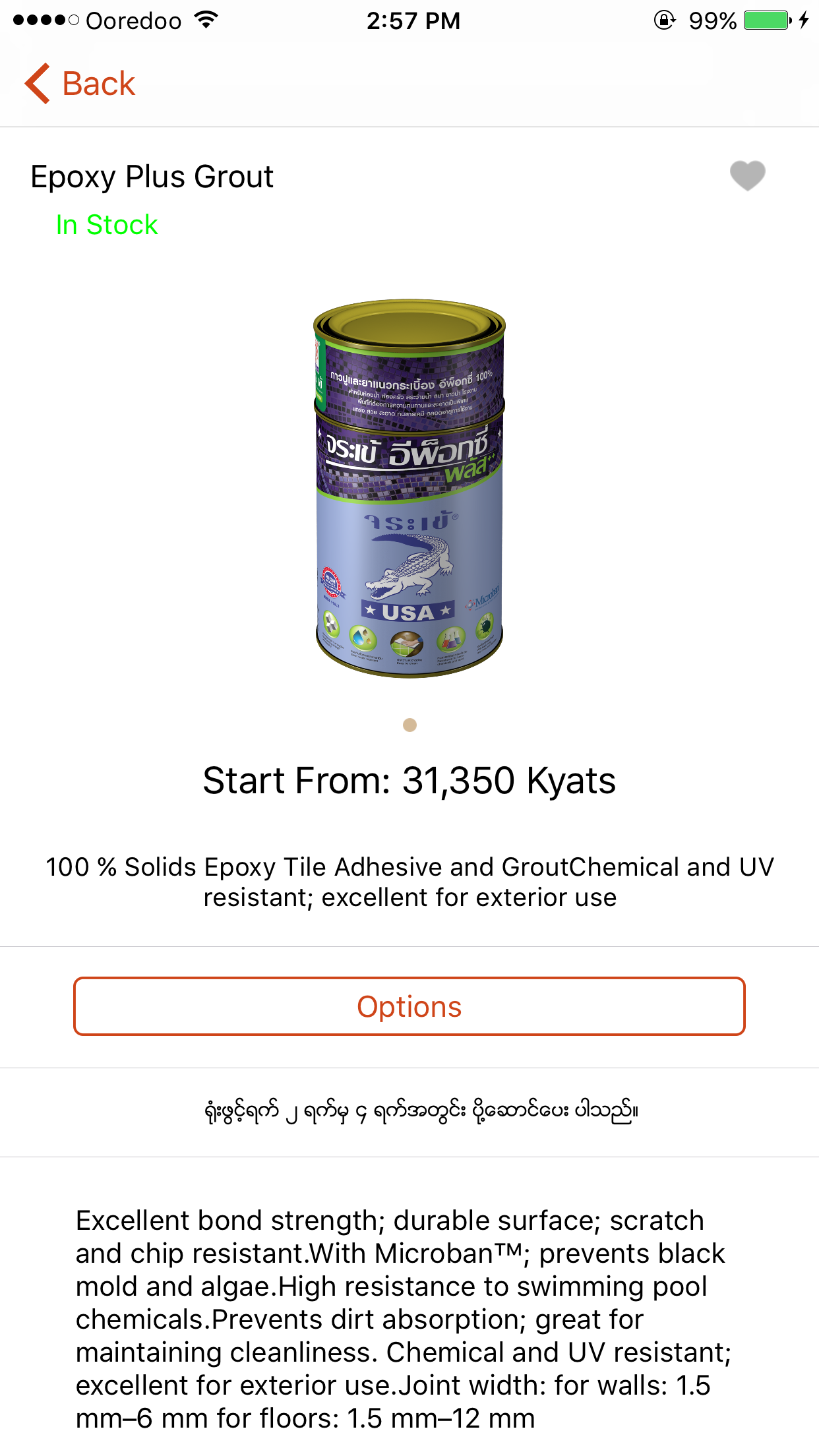The image size is (819, 1456).
Task: Tap the cellular signal dots icon
Action: click(44, 20)
